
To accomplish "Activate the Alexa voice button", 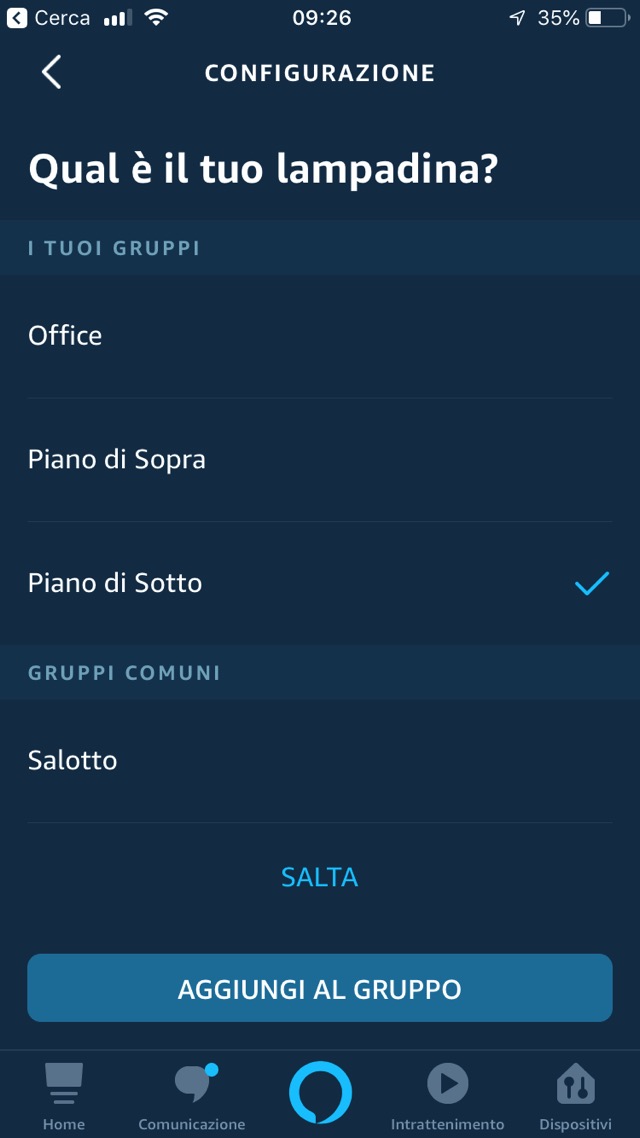I will click(320, 1093).
